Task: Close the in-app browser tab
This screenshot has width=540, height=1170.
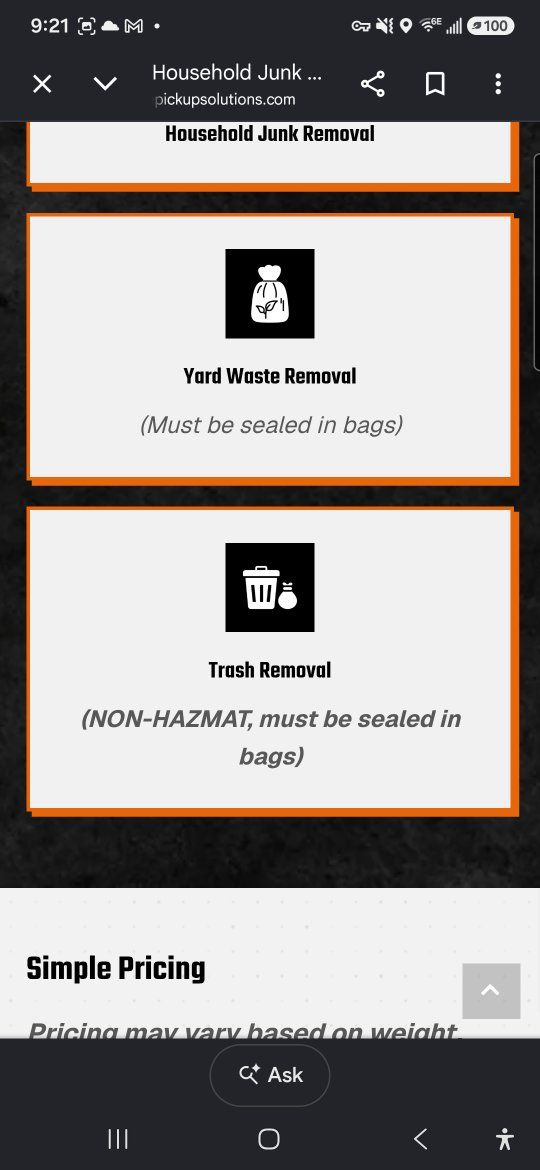Action: click(x=43, y=84)
